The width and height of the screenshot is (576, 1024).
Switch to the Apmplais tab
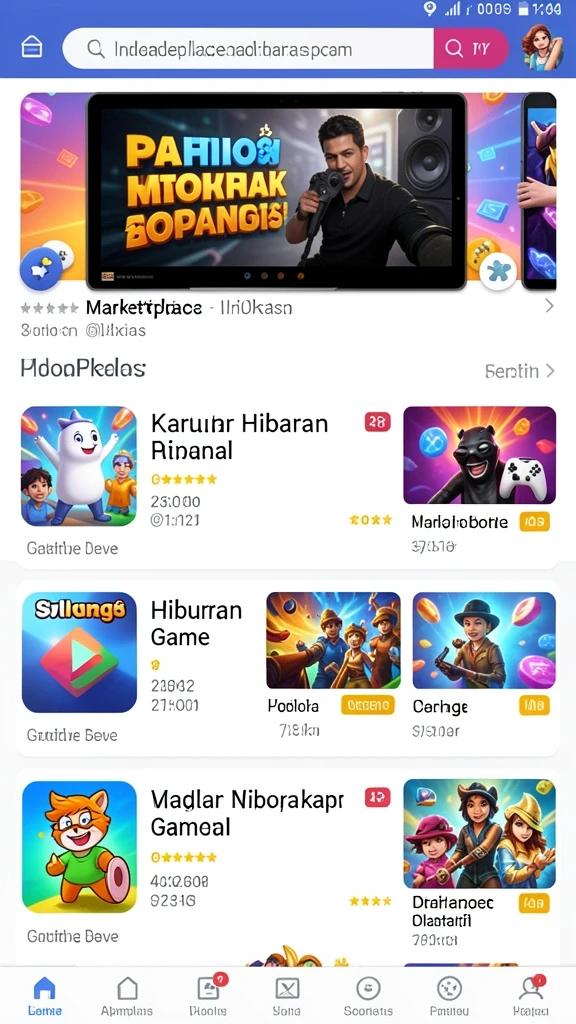tap(127, 997)
